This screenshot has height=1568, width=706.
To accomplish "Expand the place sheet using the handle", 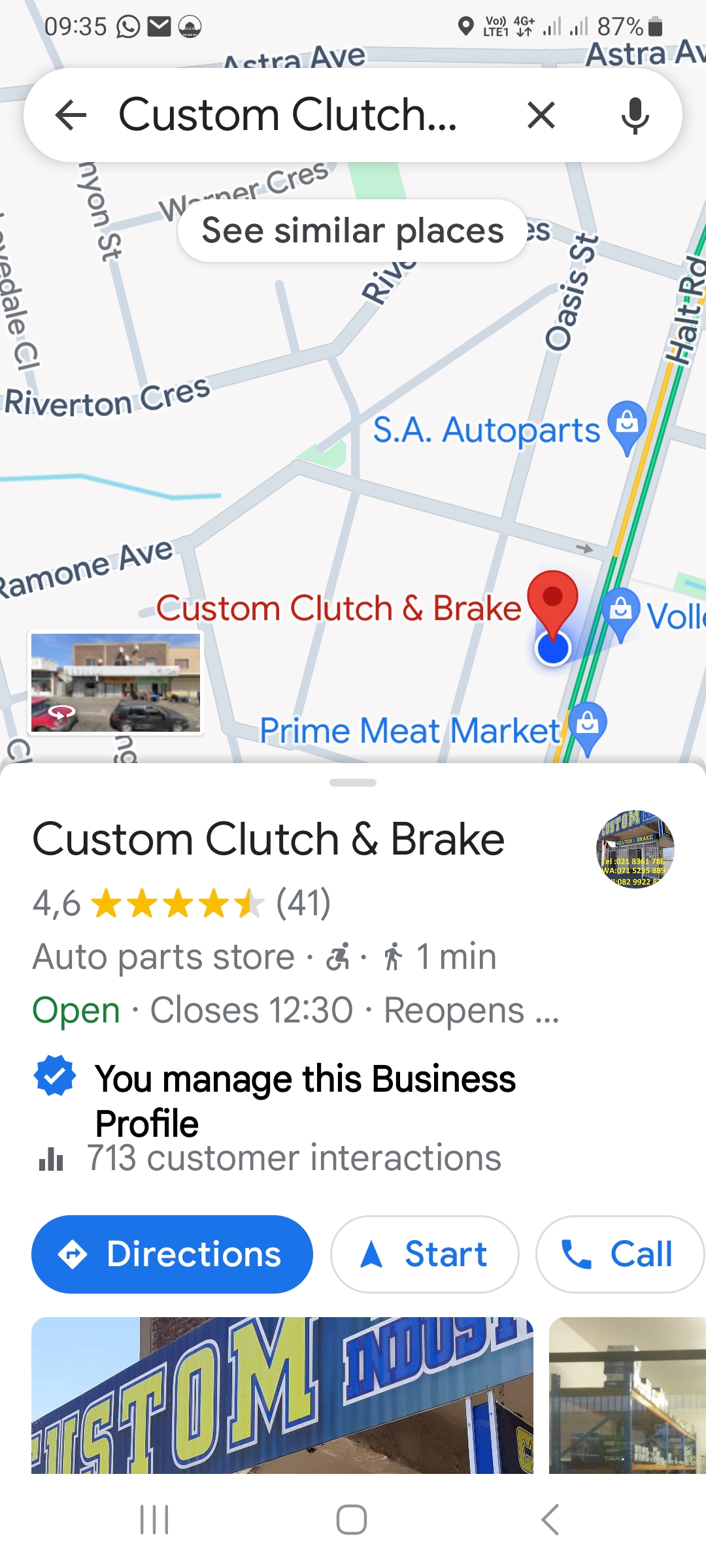I will (353, 782).
